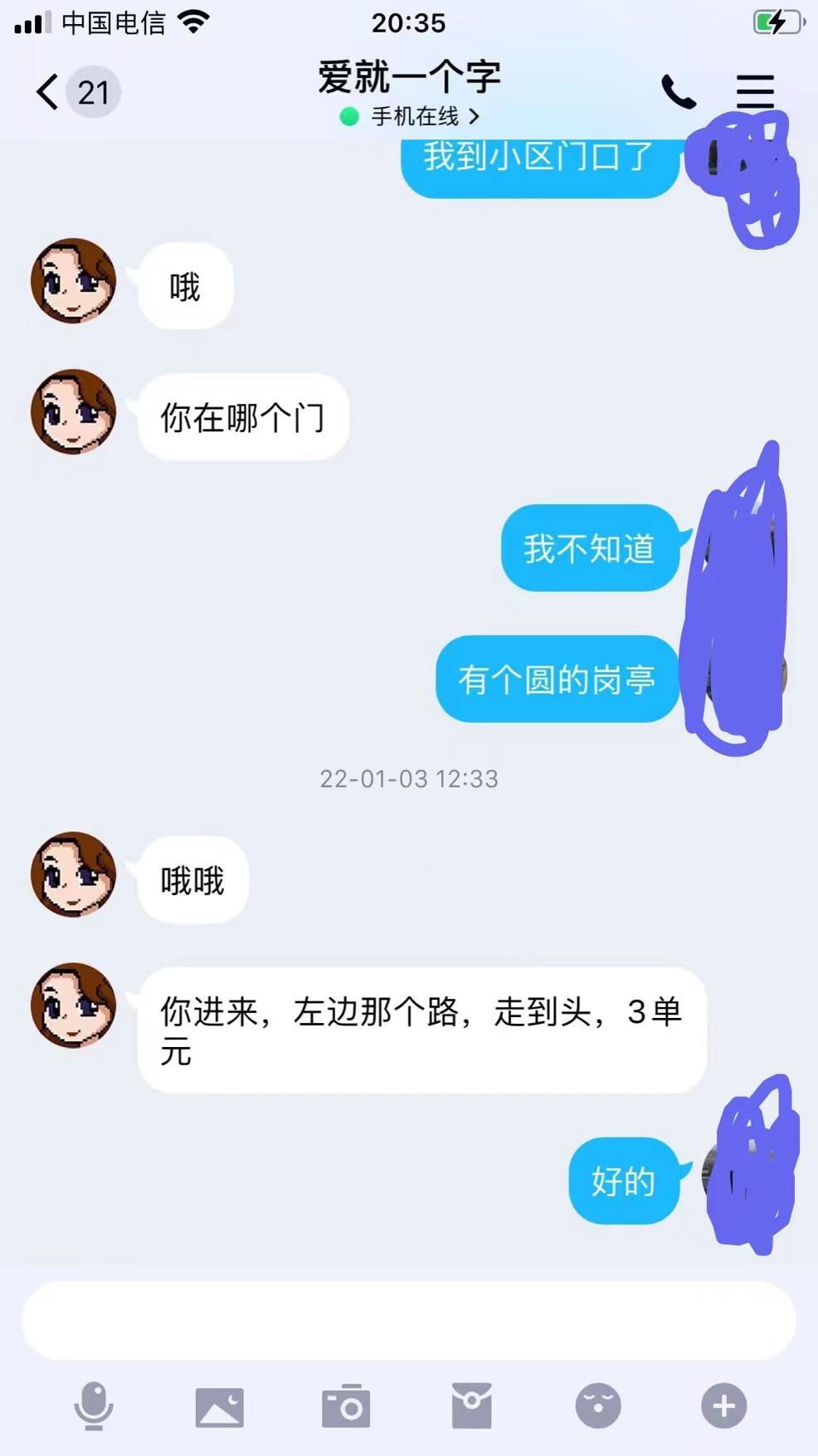Open the photo gallery picker
The image size is (818, 1456).
pos(220,1406)
